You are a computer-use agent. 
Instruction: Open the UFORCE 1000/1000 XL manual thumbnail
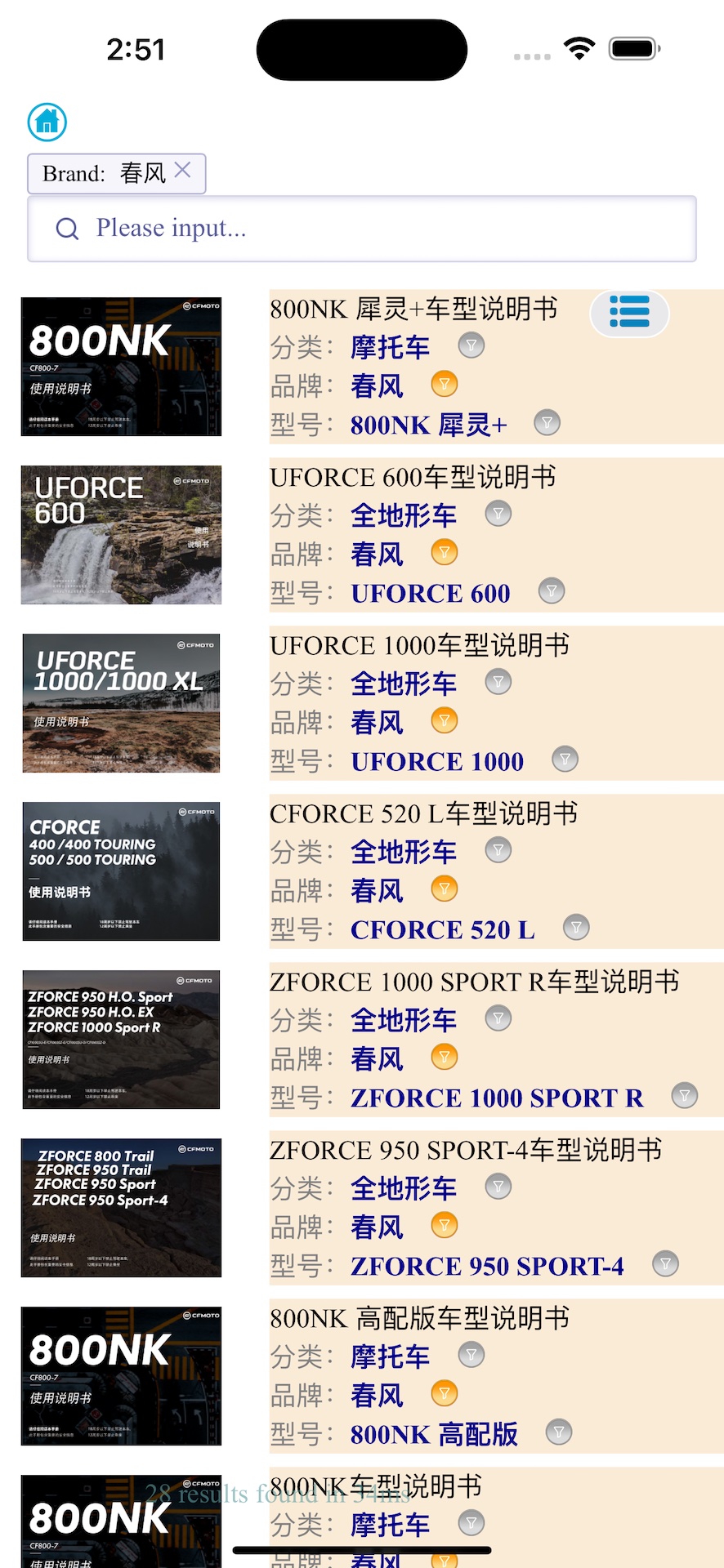(120, 703)
